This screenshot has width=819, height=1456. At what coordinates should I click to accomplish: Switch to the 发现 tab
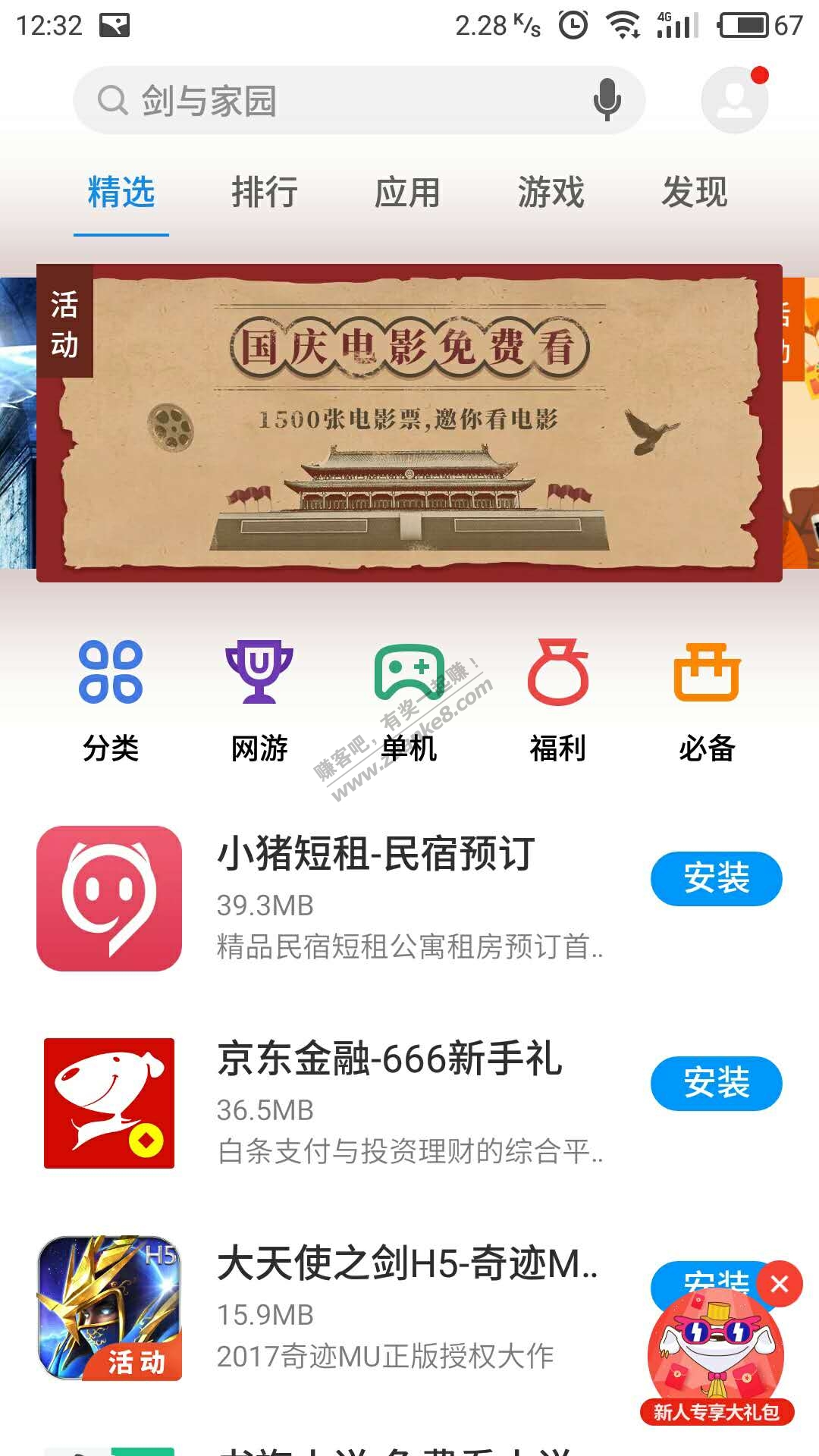pos(694,192)
